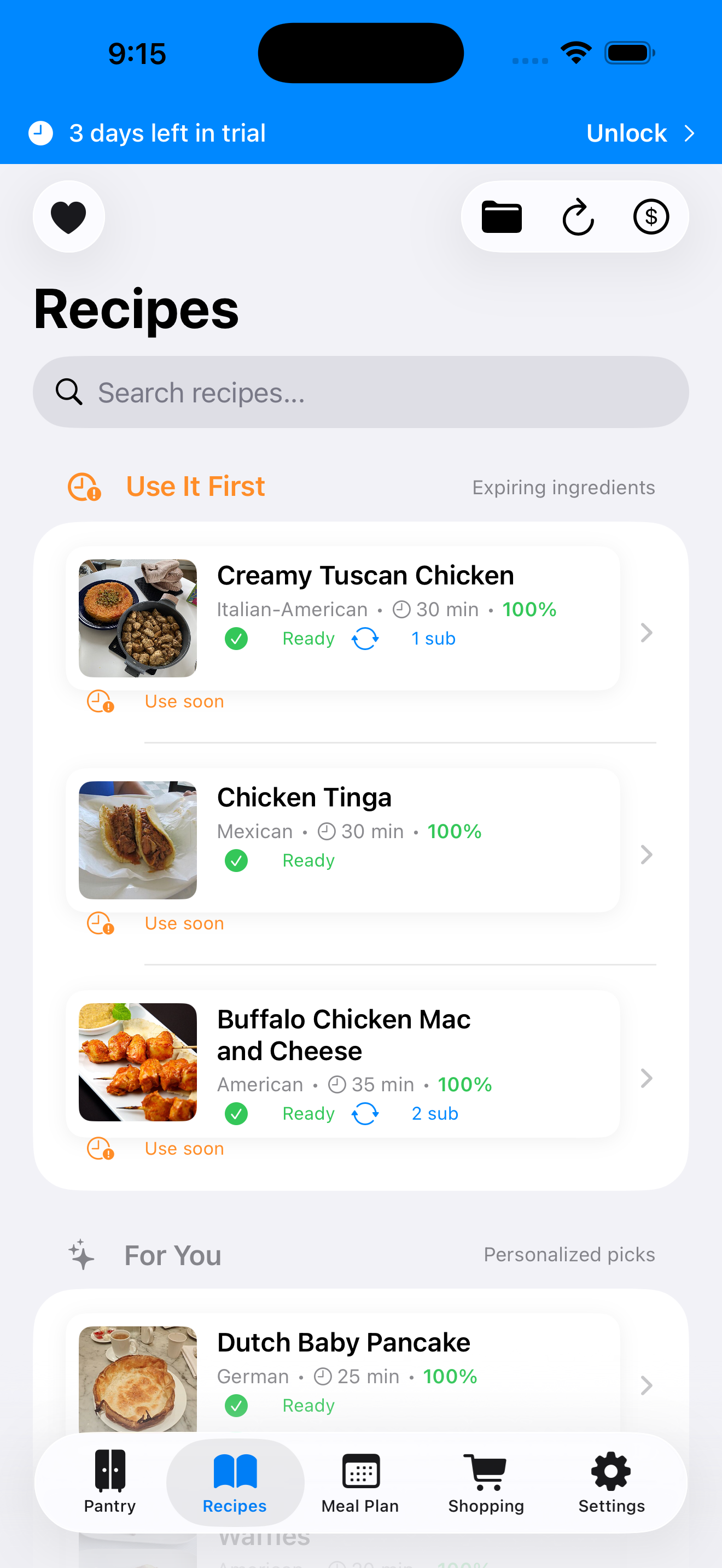
Task: Tap the Search recipes field
Action: pos(361,392)
